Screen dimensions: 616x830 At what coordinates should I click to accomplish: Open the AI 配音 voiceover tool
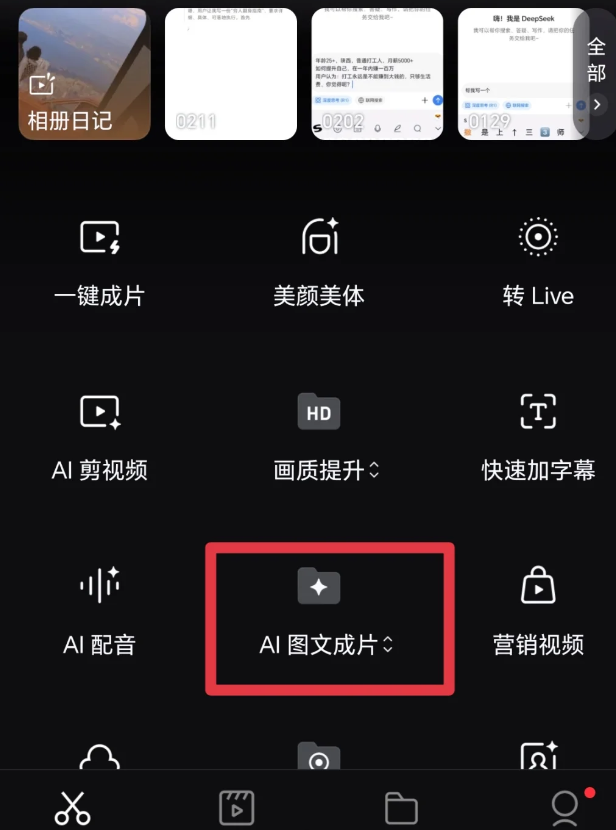99,611
